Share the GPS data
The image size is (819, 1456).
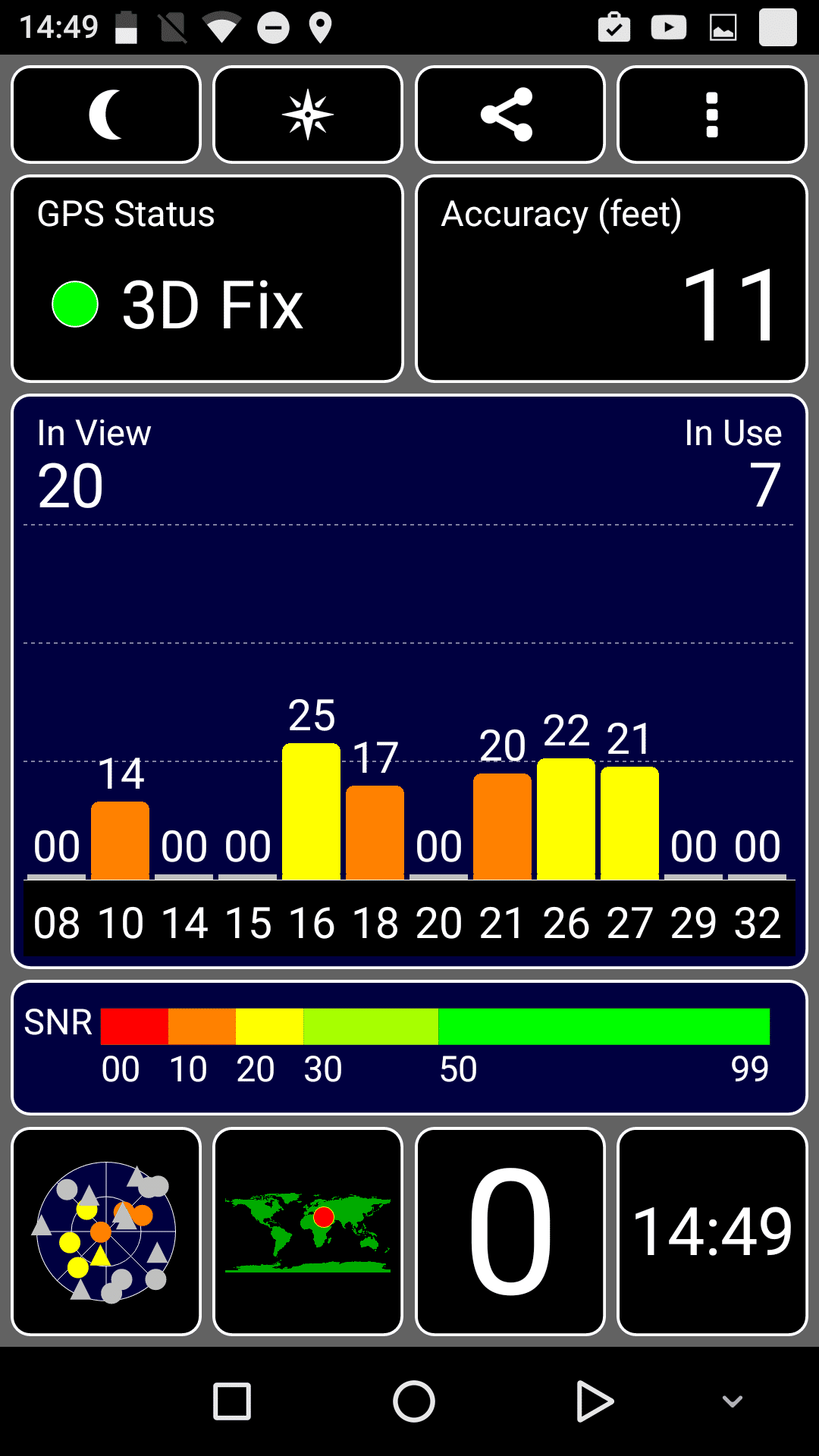[x=510, y=115]
